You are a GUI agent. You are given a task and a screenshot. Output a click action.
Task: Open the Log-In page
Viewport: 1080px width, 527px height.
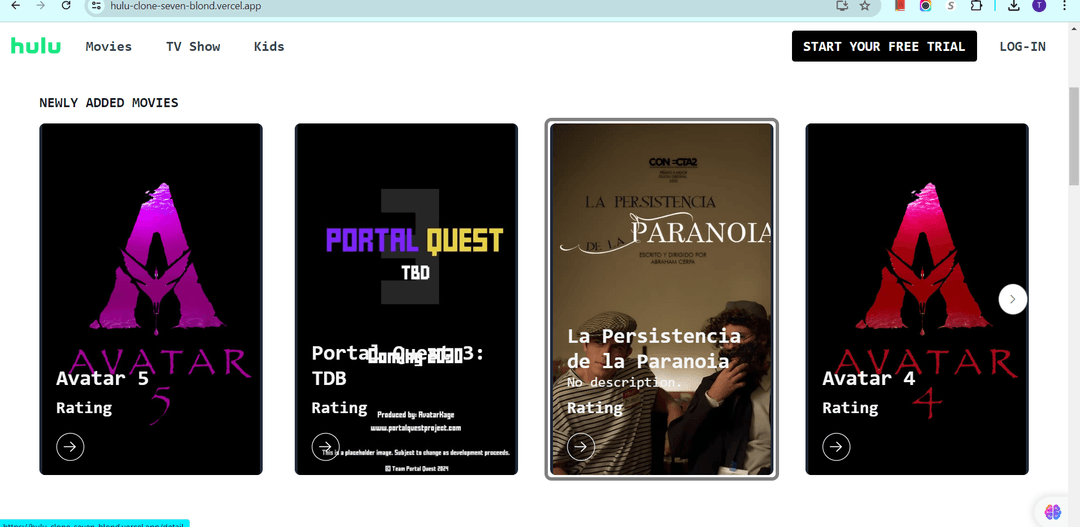(1022, 46)
